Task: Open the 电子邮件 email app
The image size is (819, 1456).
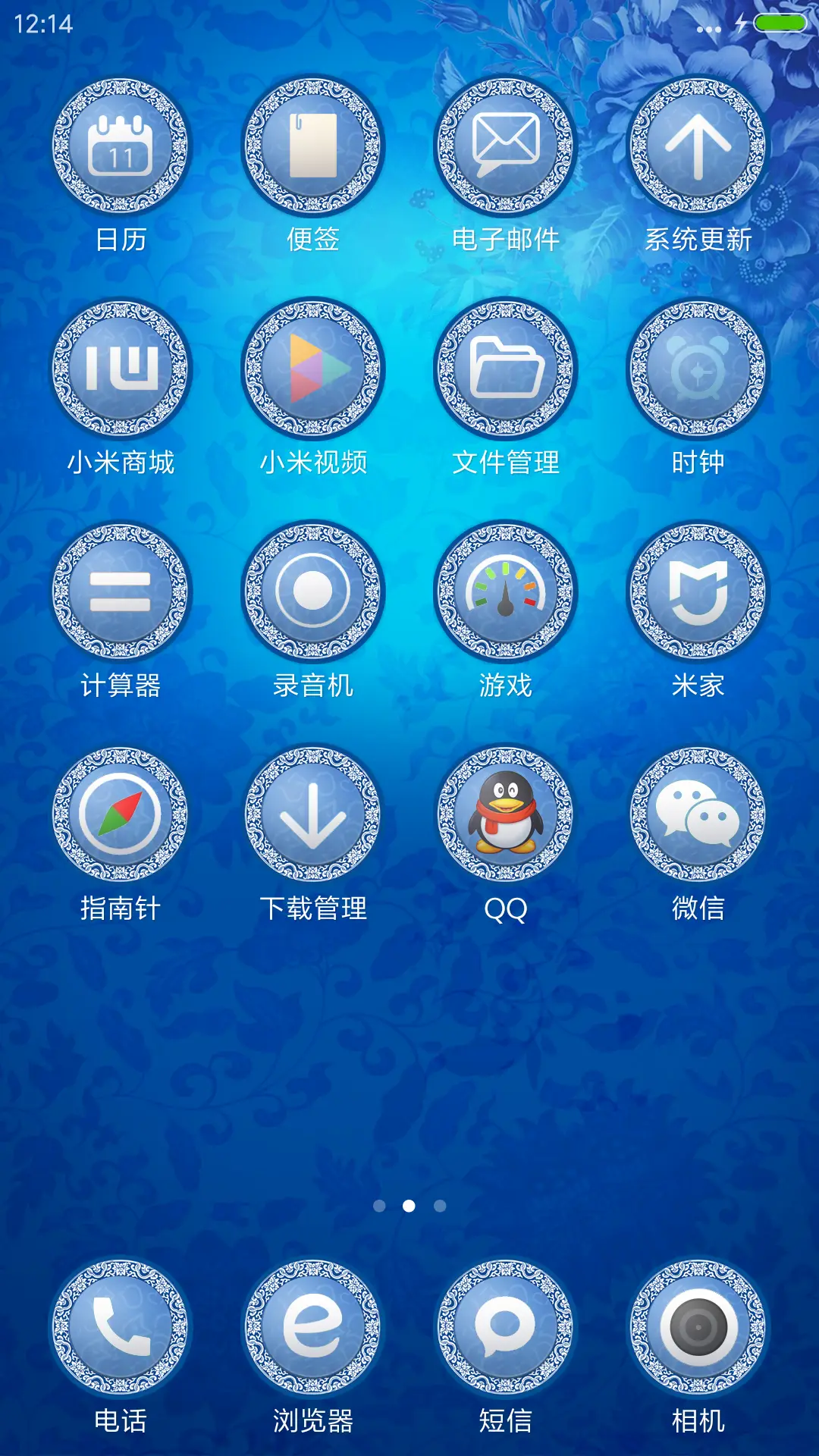Action: coord(504,149)
